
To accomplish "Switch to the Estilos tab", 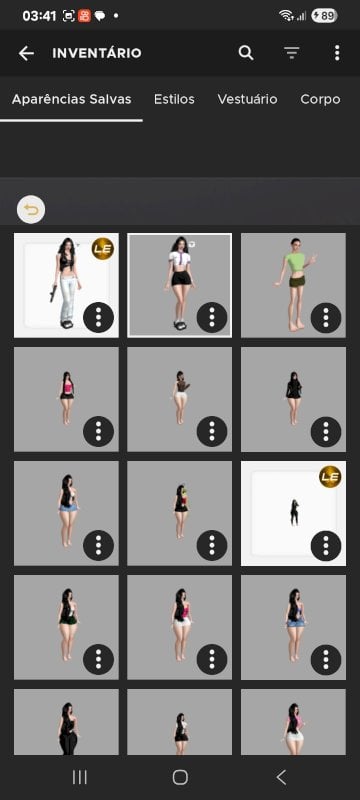I will [x=174, y=99].
